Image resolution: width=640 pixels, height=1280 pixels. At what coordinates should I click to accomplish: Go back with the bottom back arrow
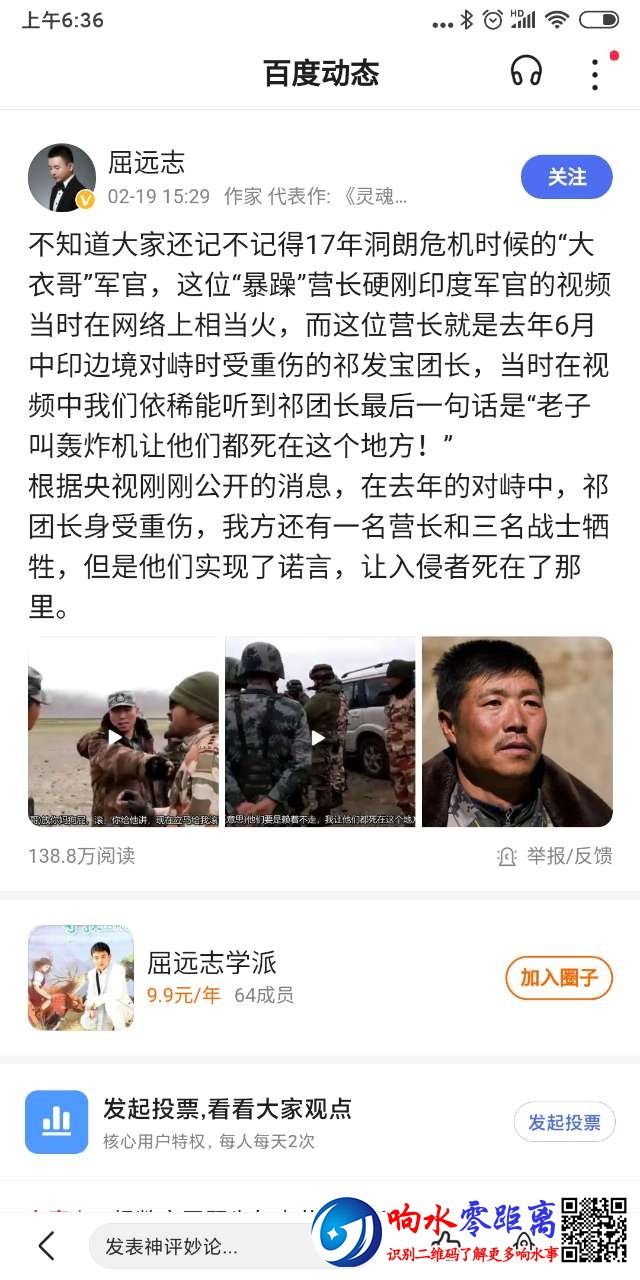point(46,1246)
